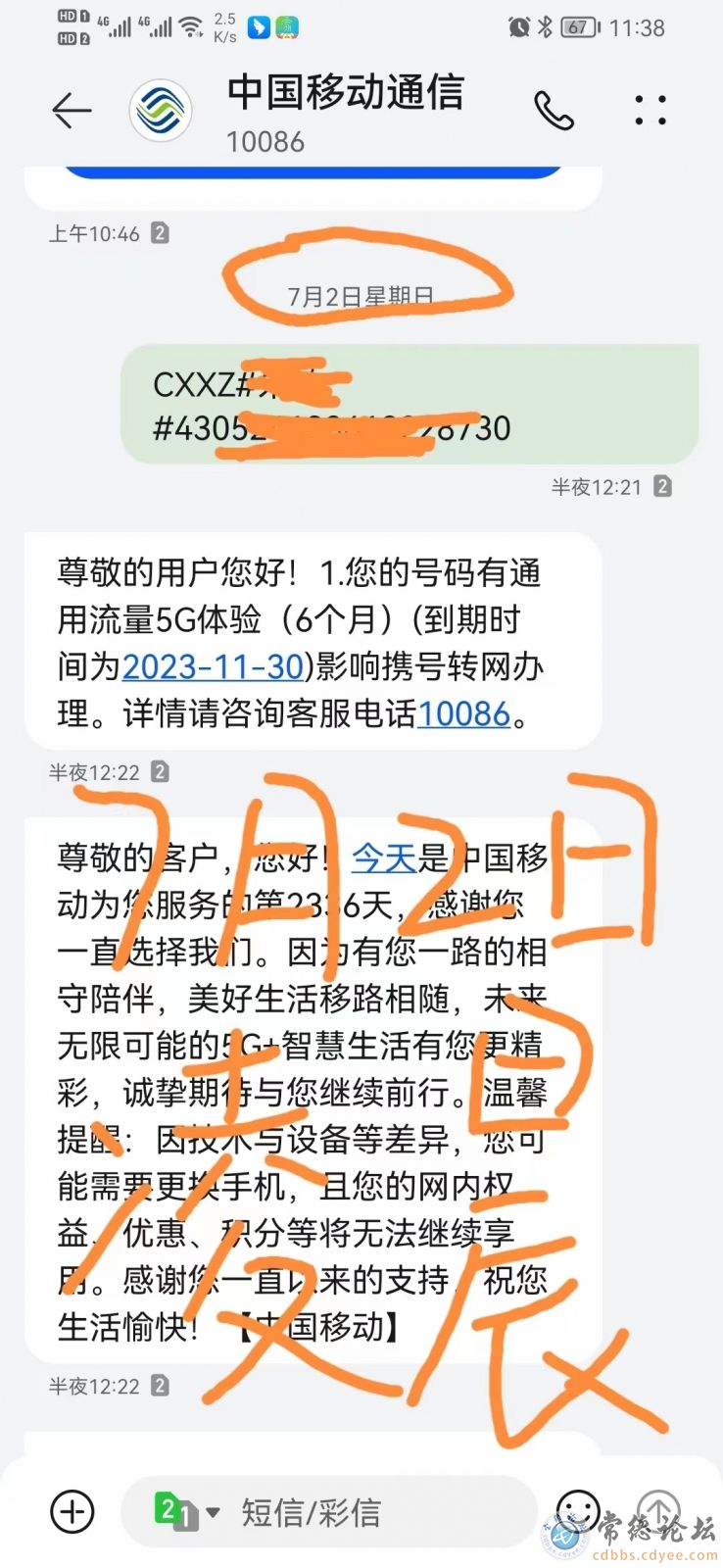
Task: Tap the 2023-11-30 date link
Action: click(x=213, y=667)
